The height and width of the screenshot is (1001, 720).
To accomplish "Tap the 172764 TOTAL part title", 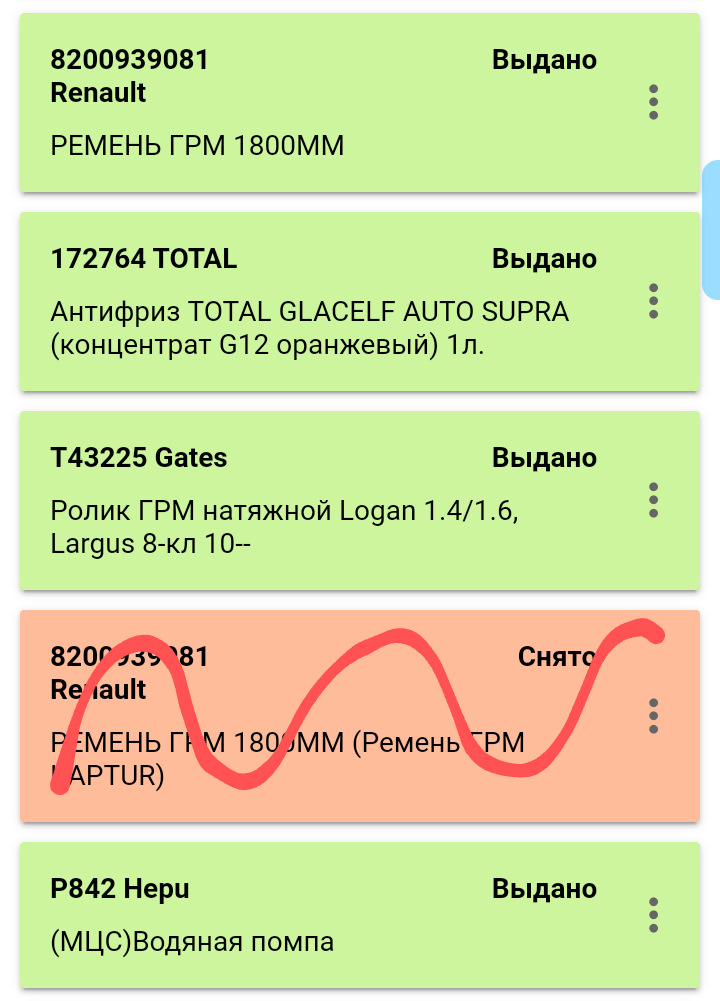I will tap(144, 258).
